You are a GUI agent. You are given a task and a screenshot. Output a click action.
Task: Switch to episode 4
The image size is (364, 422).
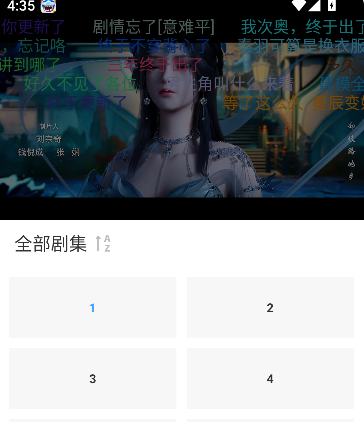270,378
